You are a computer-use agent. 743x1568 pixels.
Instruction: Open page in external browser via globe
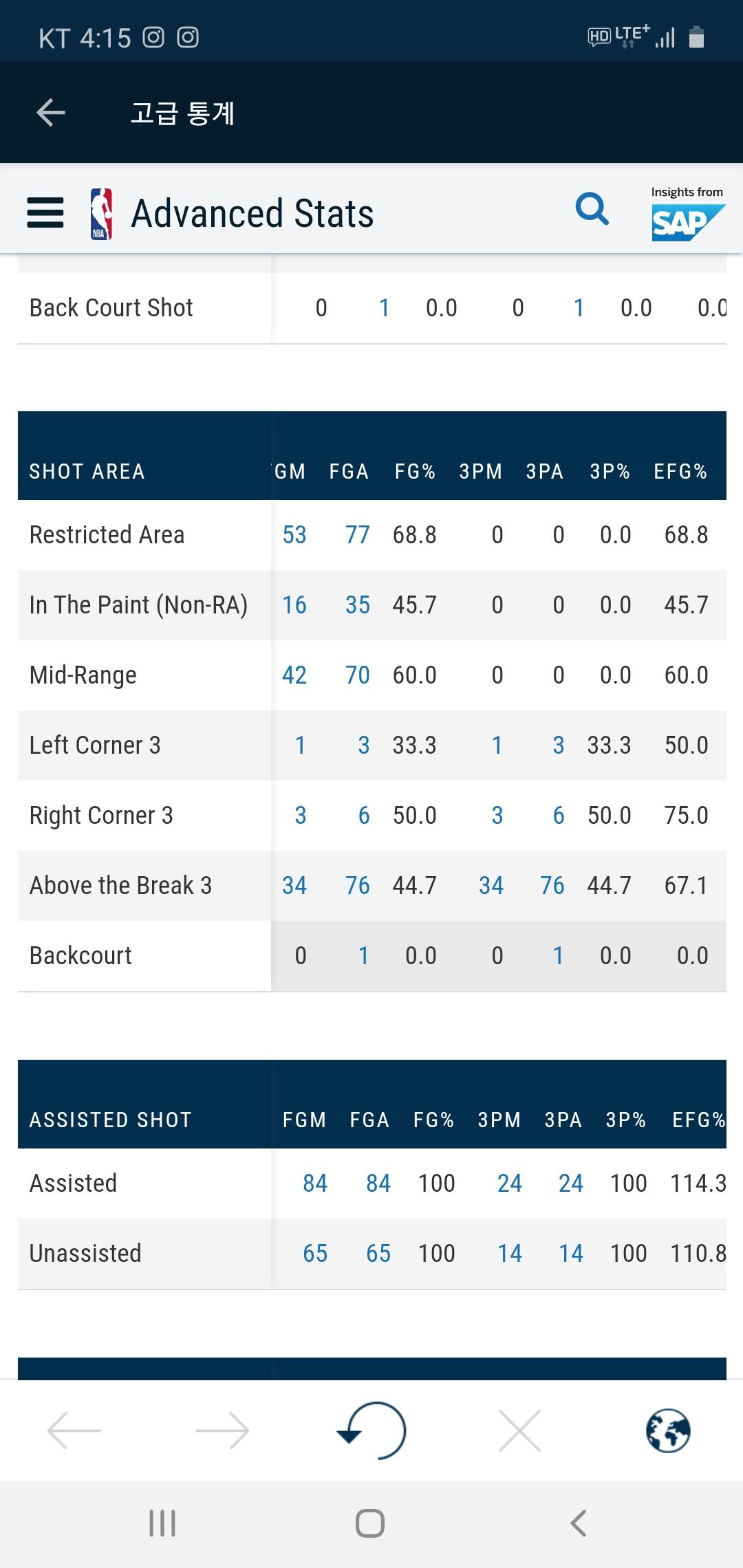[668, 1430]
